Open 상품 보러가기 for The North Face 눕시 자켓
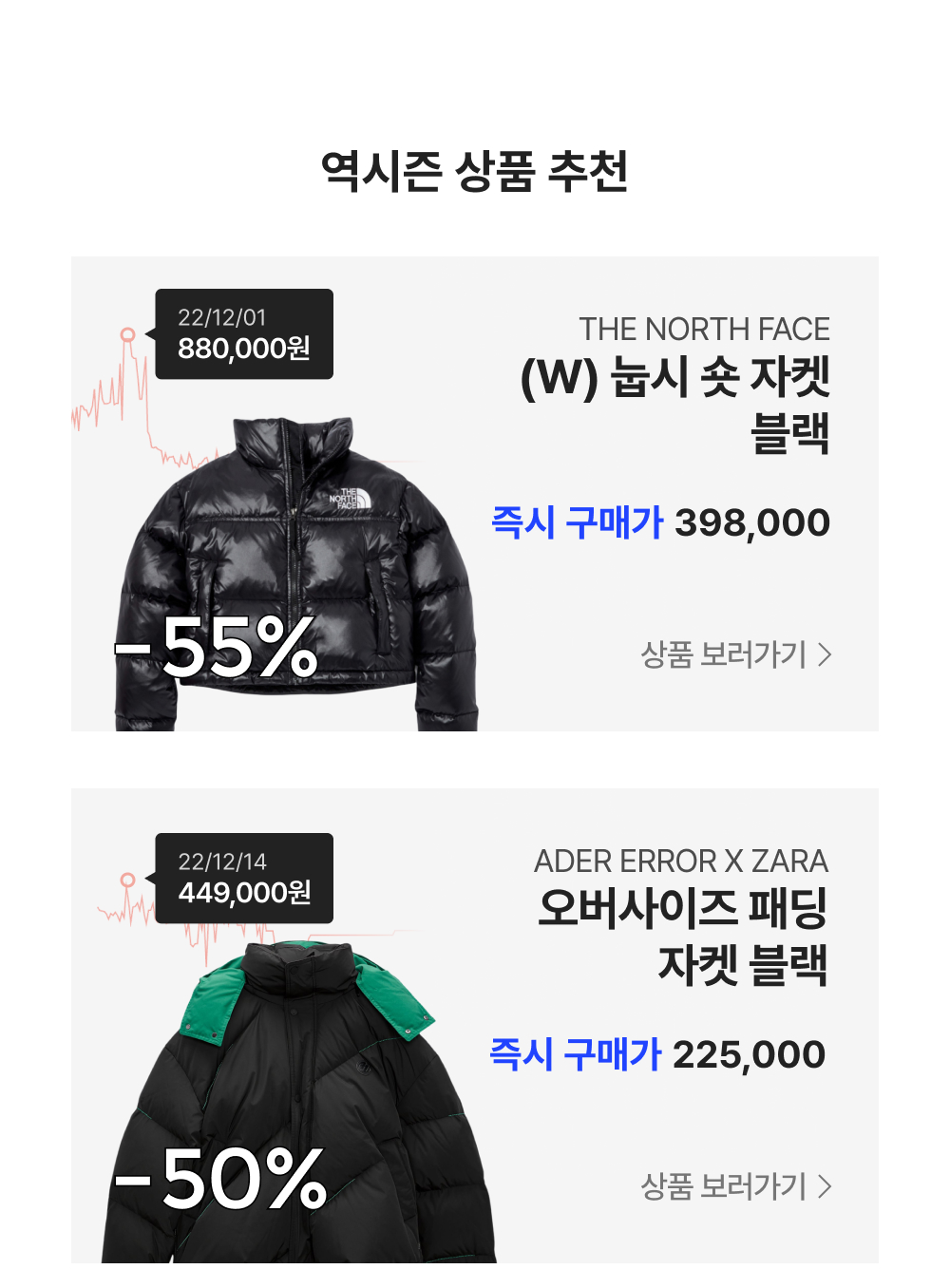Viewport: 950px width, 1288px height. pos(736,654)
